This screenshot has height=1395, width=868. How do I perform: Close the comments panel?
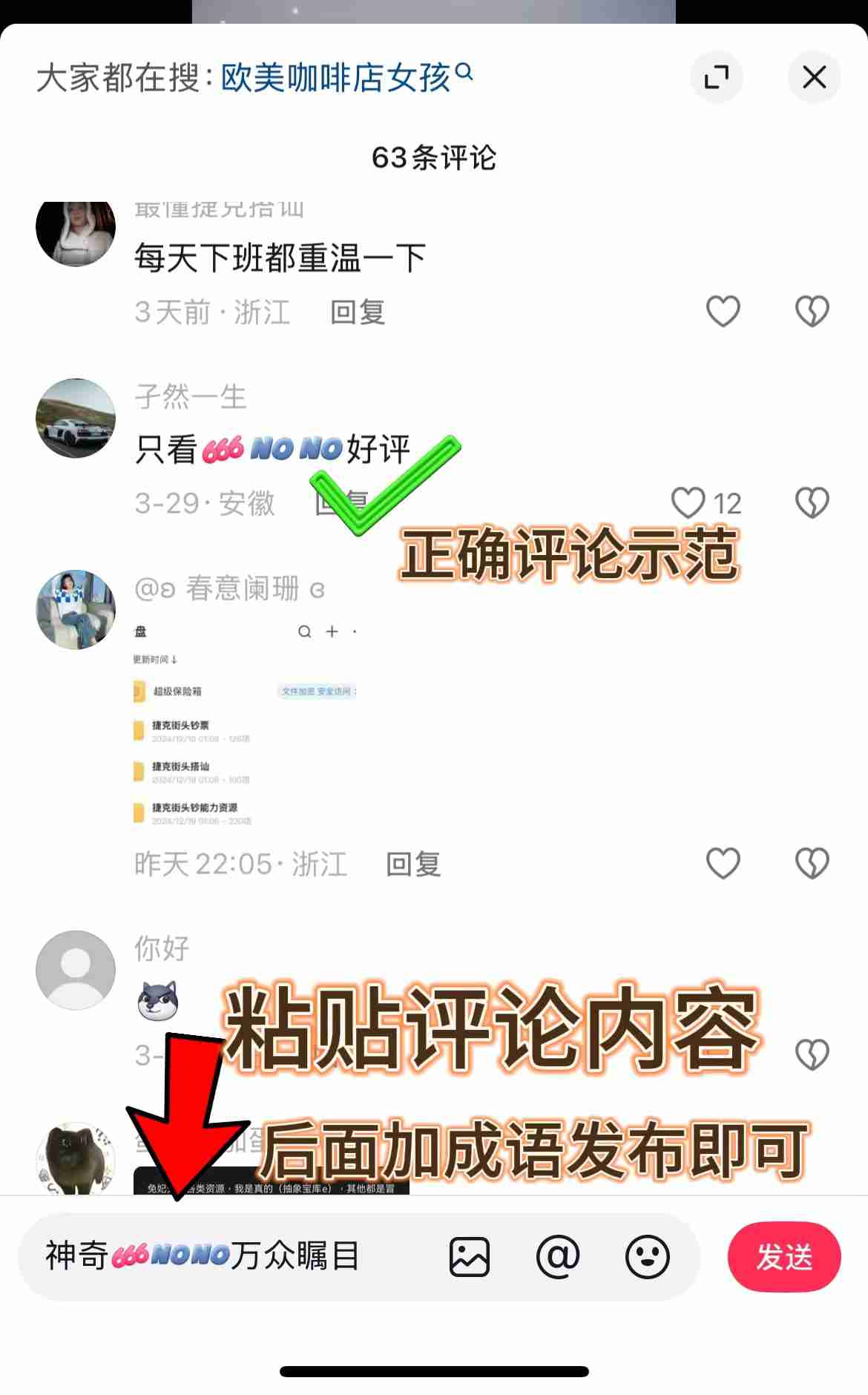point(814,77)
